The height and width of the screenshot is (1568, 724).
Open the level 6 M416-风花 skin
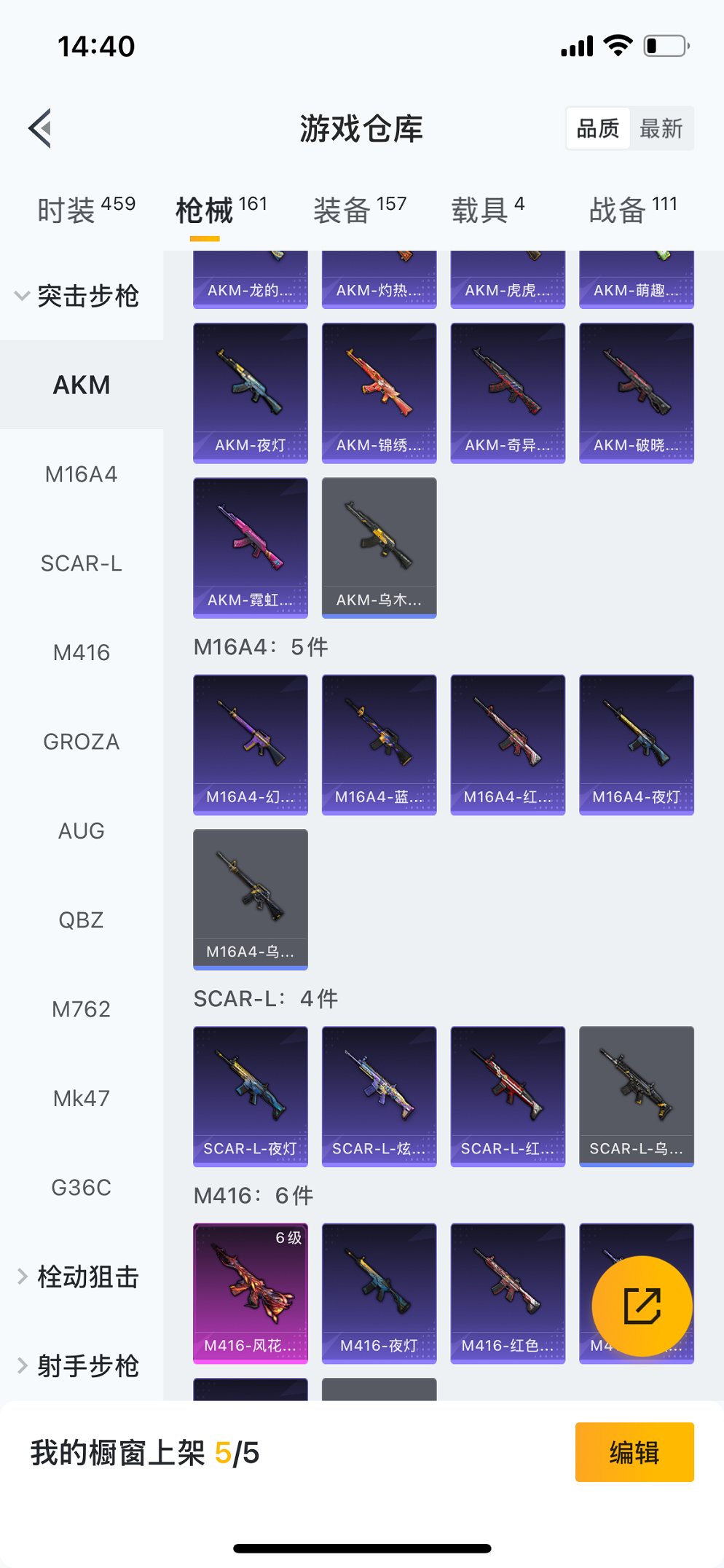[251, 1293]
